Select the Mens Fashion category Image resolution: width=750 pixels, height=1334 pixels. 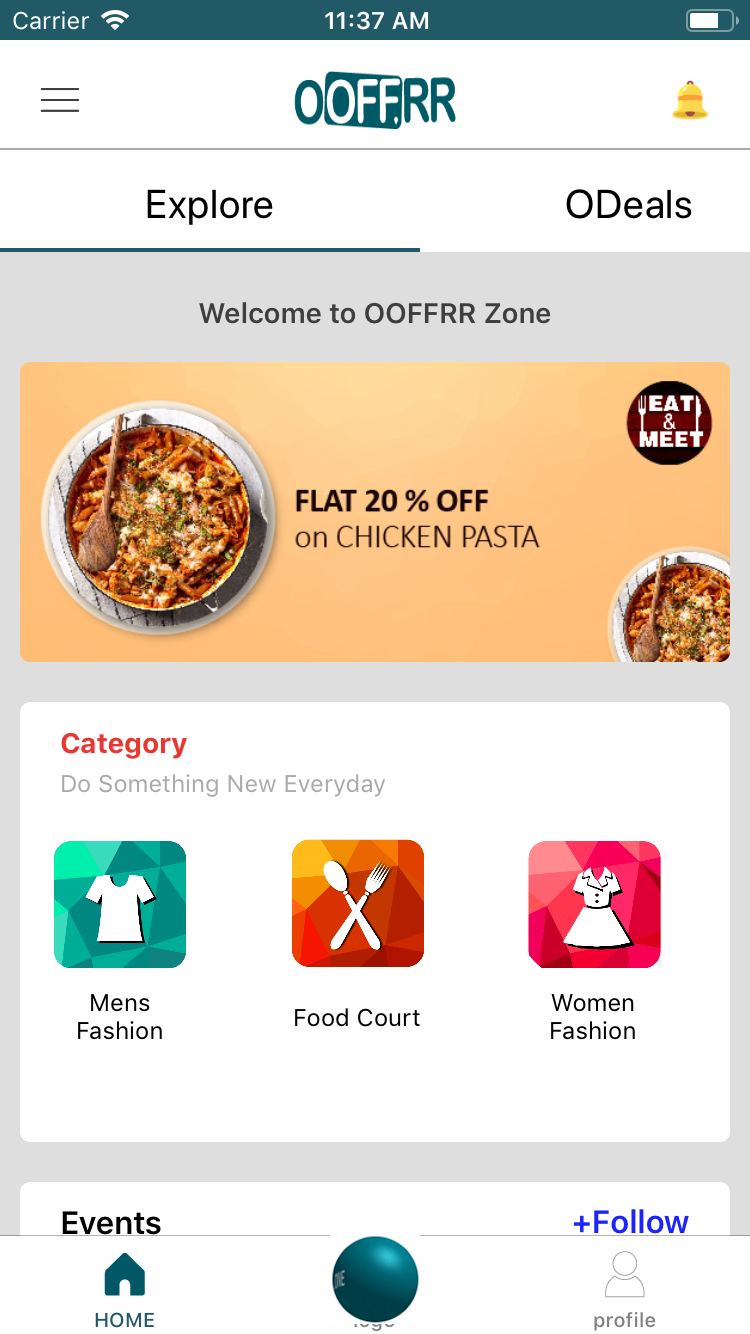(120, 905)
